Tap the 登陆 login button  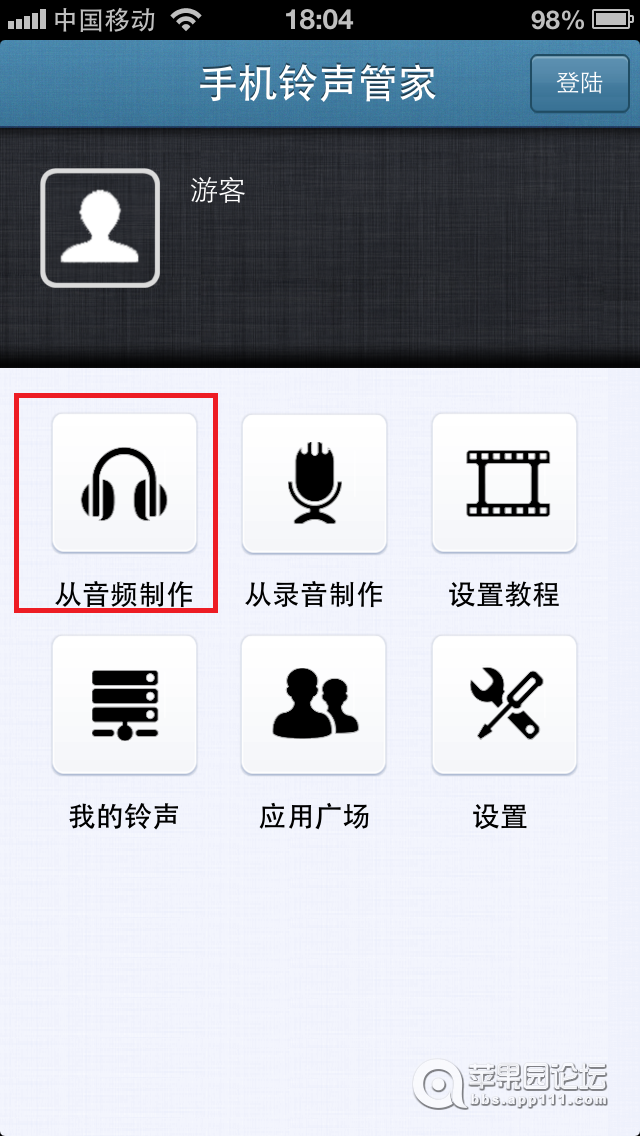coord(579,83)
